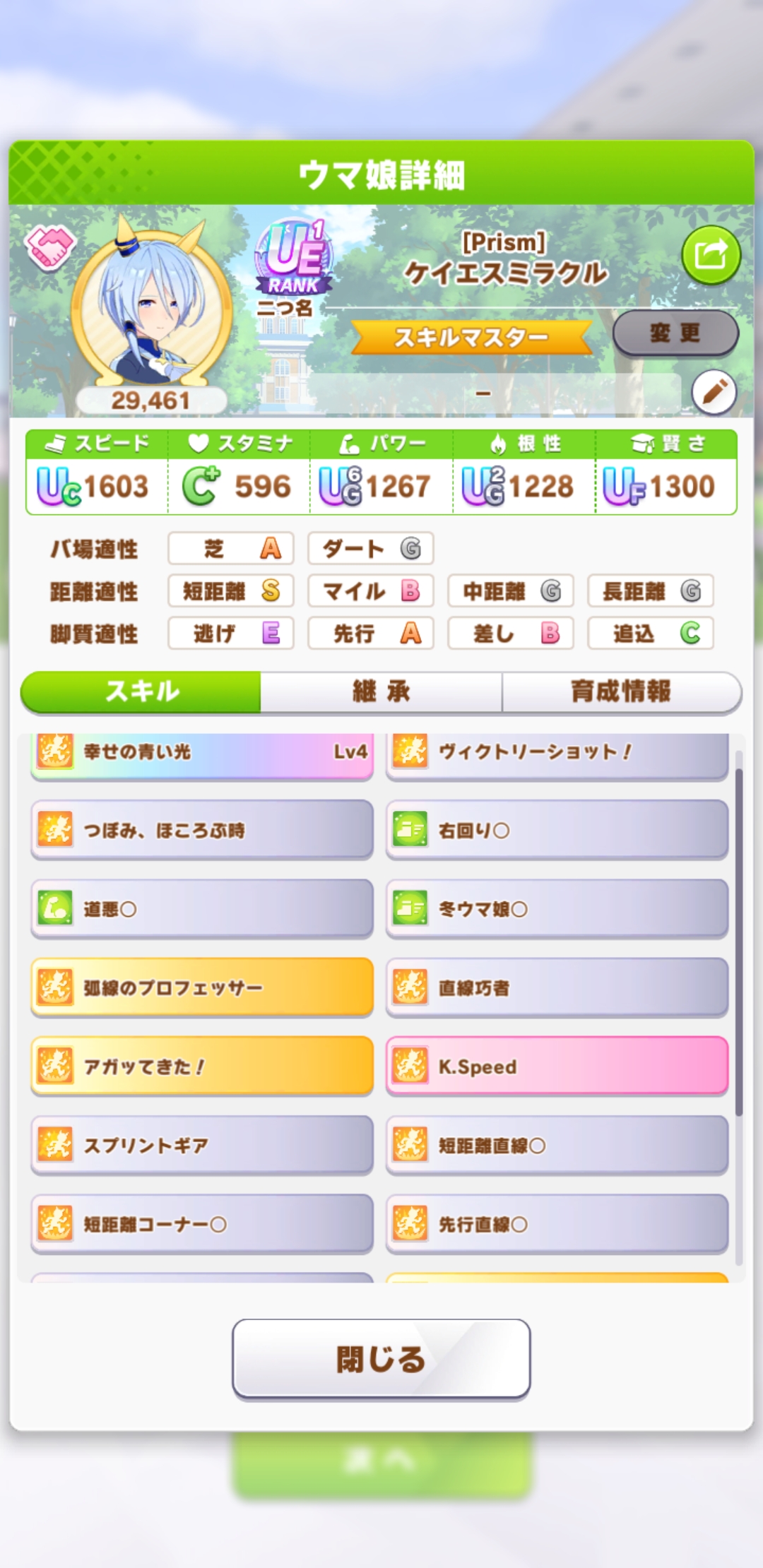View details of つぼみ、ほころぶ時
The image size is (763, 1568).
(x=202, y=830)
